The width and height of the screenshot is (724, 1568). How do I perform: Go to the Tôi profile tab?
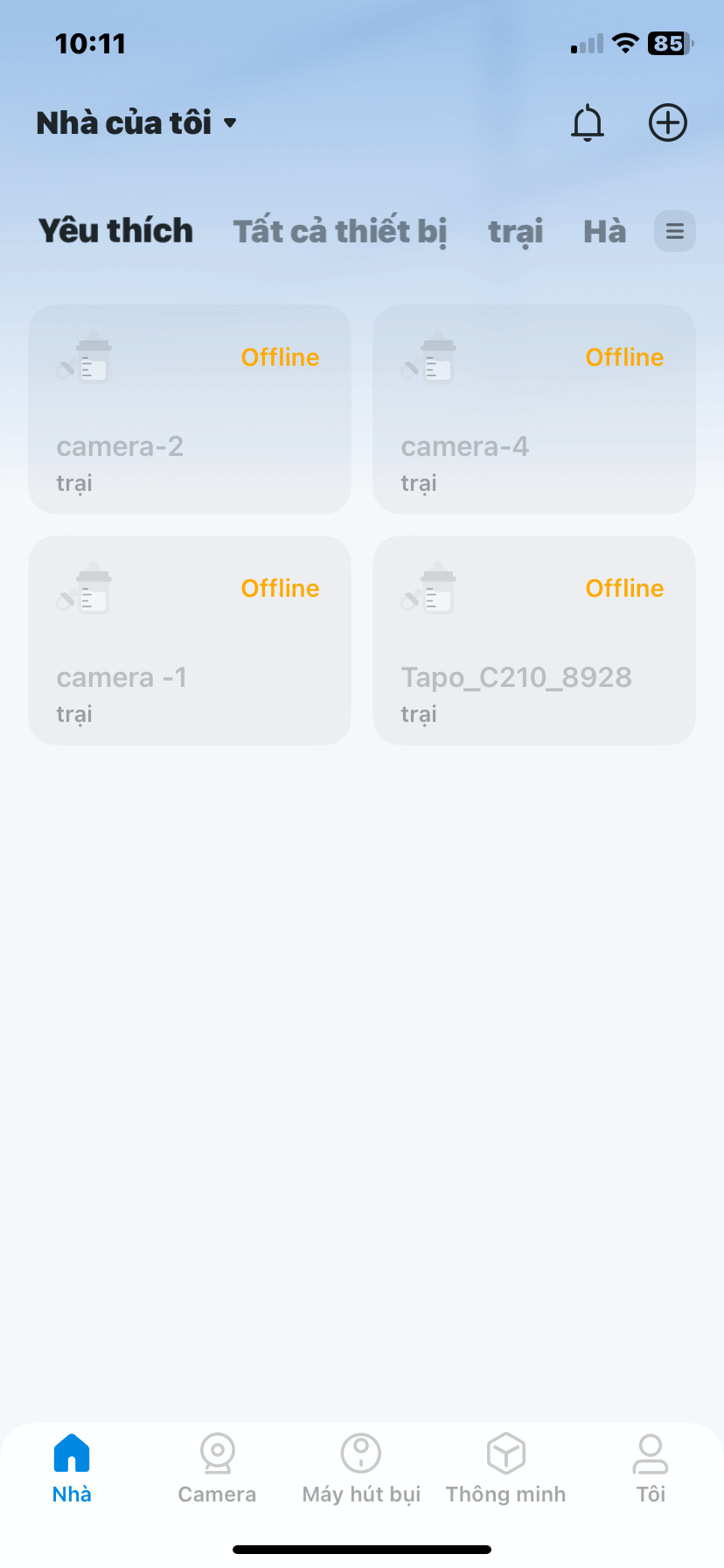coord(651,1469)
